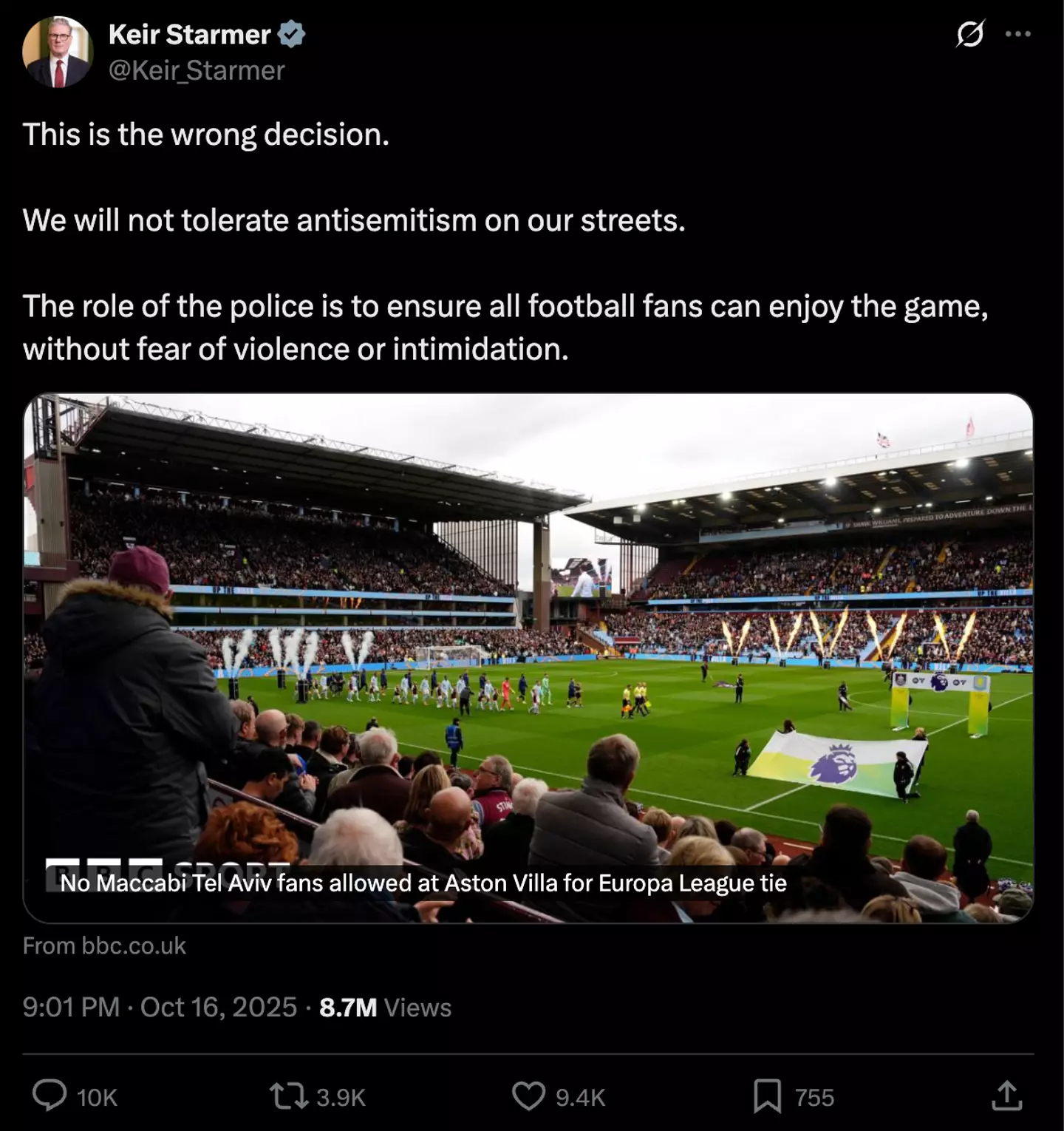Viewport: 1064px width, 1131px height.
Task: Open the post's more options menu
Action: pos(1017,34)
